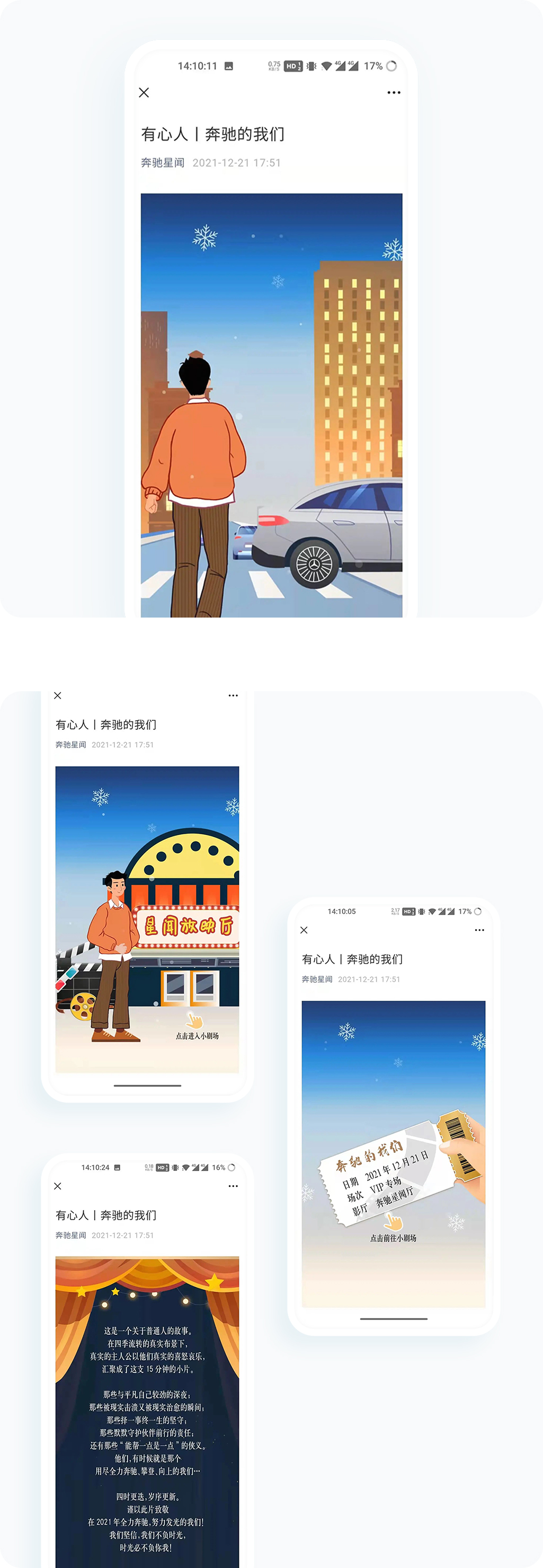Tap the publish date 2021-12-21 17:51
The width and height of the screenshot is (543, 1568).
[x=237, y=163]
